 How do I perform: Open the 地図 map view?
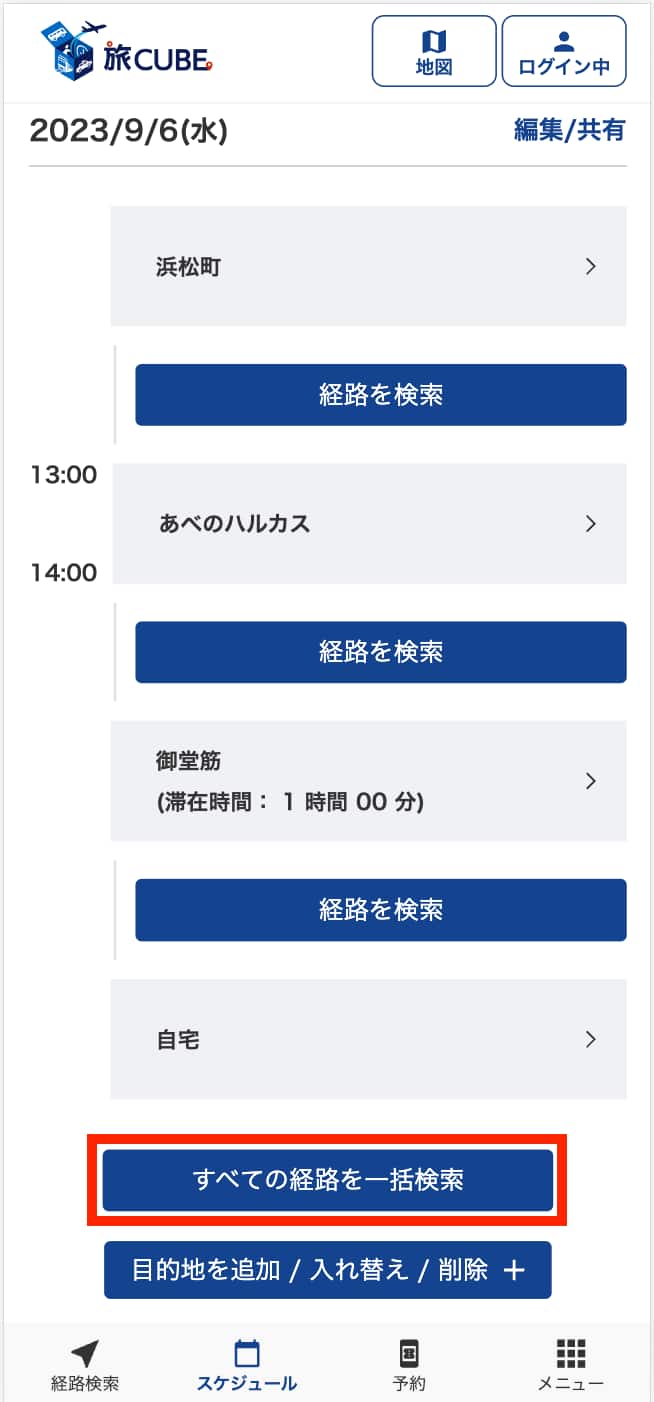(x=434, y=52)
